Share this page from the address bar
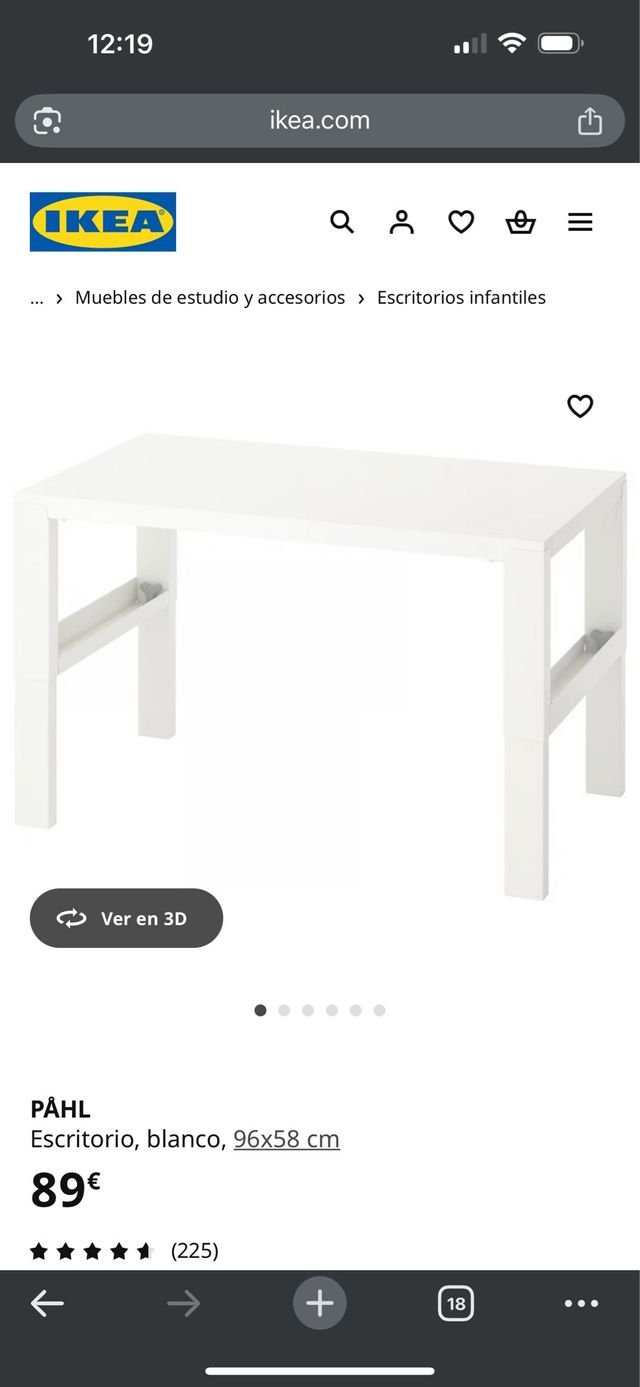640x1387 pixels. pos(590,121)
